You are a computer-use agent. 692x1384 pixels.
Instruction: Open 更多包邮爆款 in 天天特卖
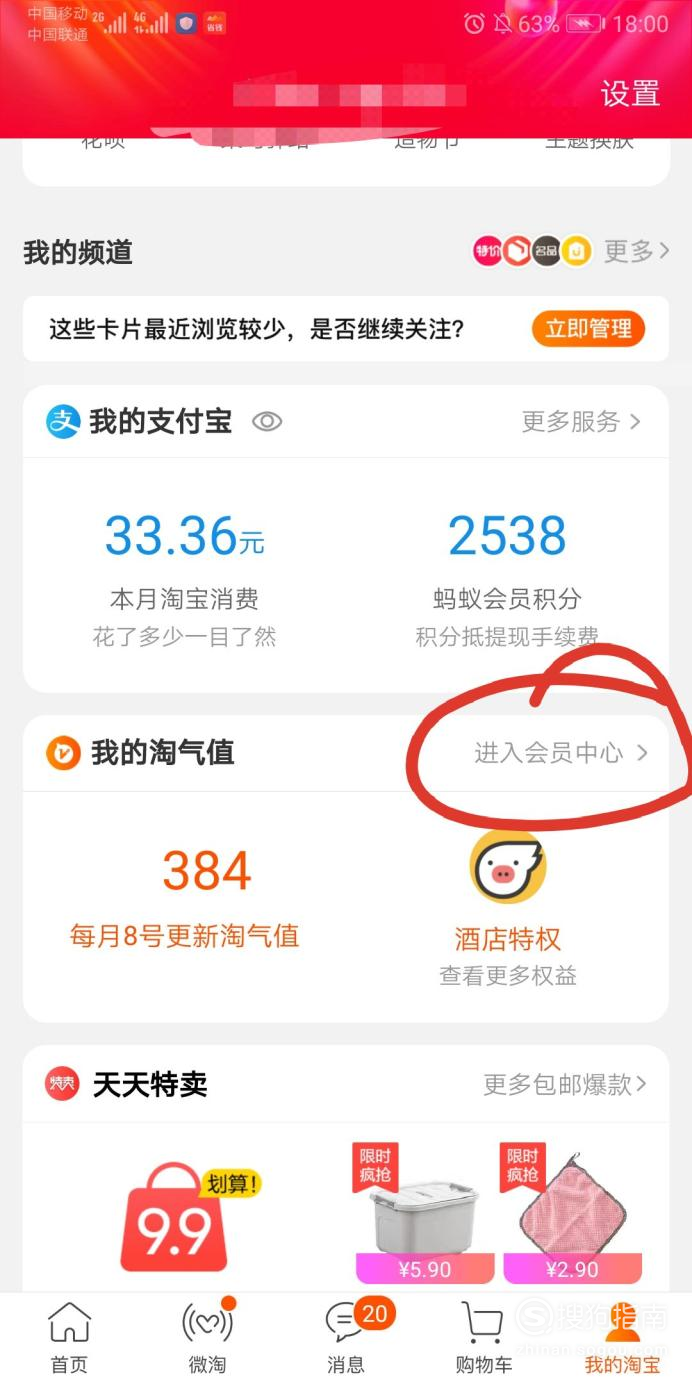coord(565,1083)
